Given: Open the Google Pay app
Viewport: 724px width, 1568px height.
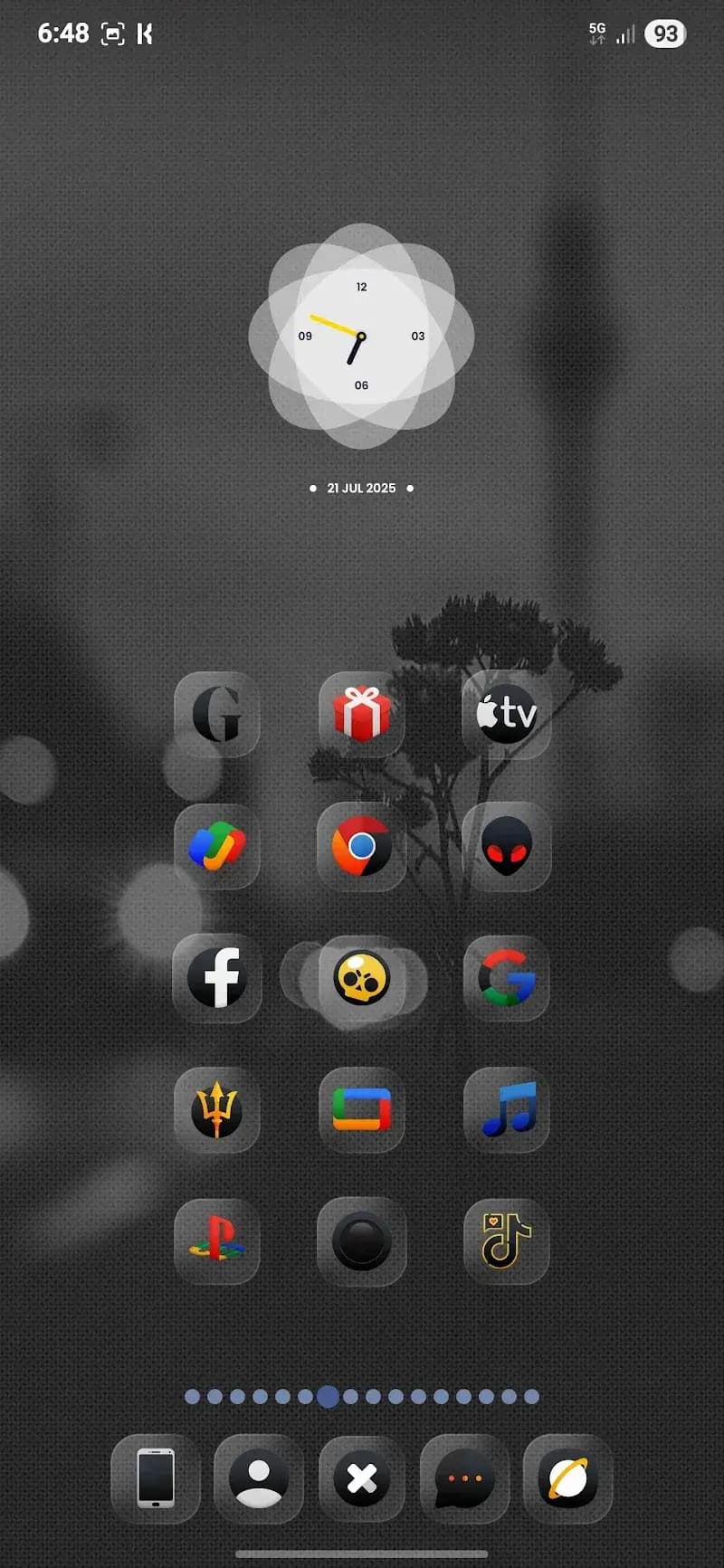Looking at the screenshot, I should coord(217,846).
